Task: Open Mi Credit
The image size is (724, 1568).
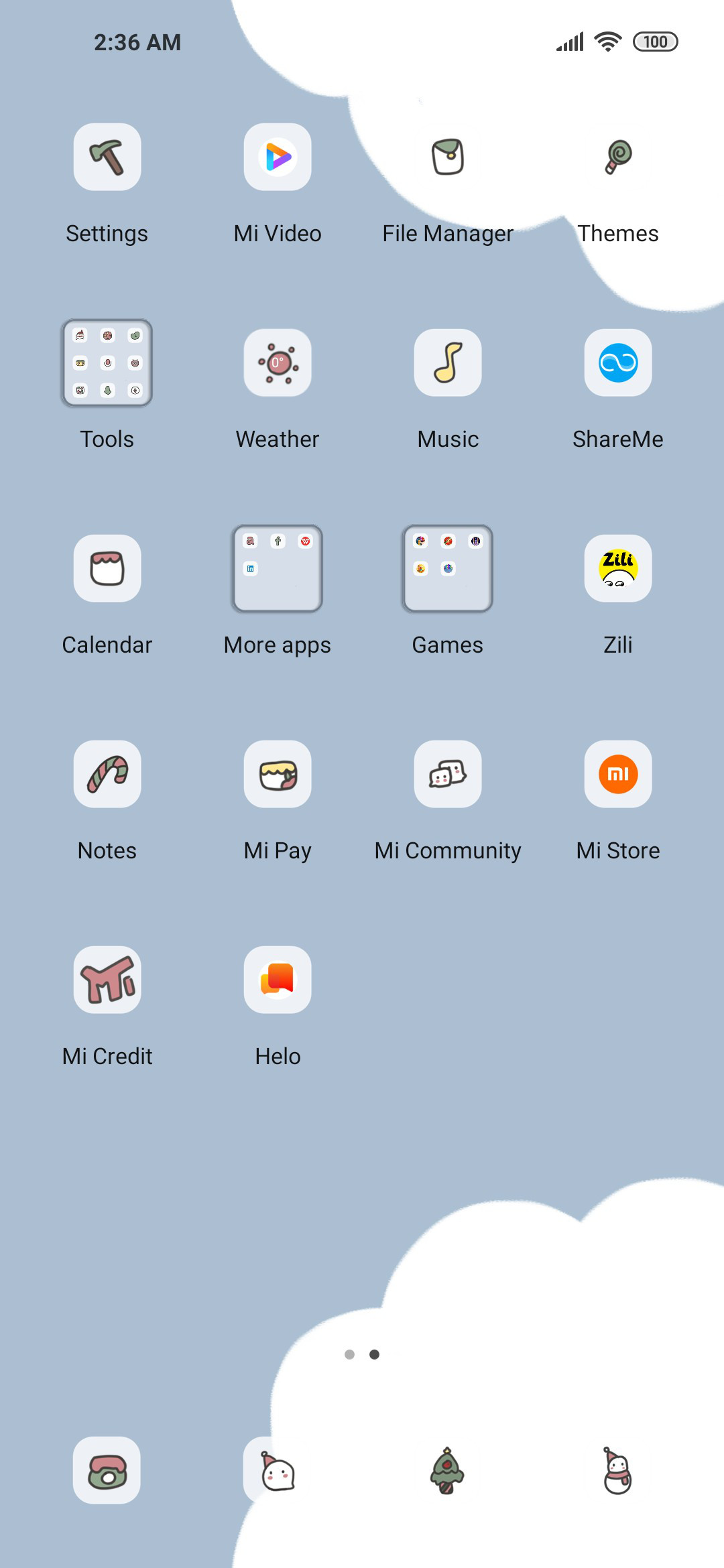Action: 107,980
